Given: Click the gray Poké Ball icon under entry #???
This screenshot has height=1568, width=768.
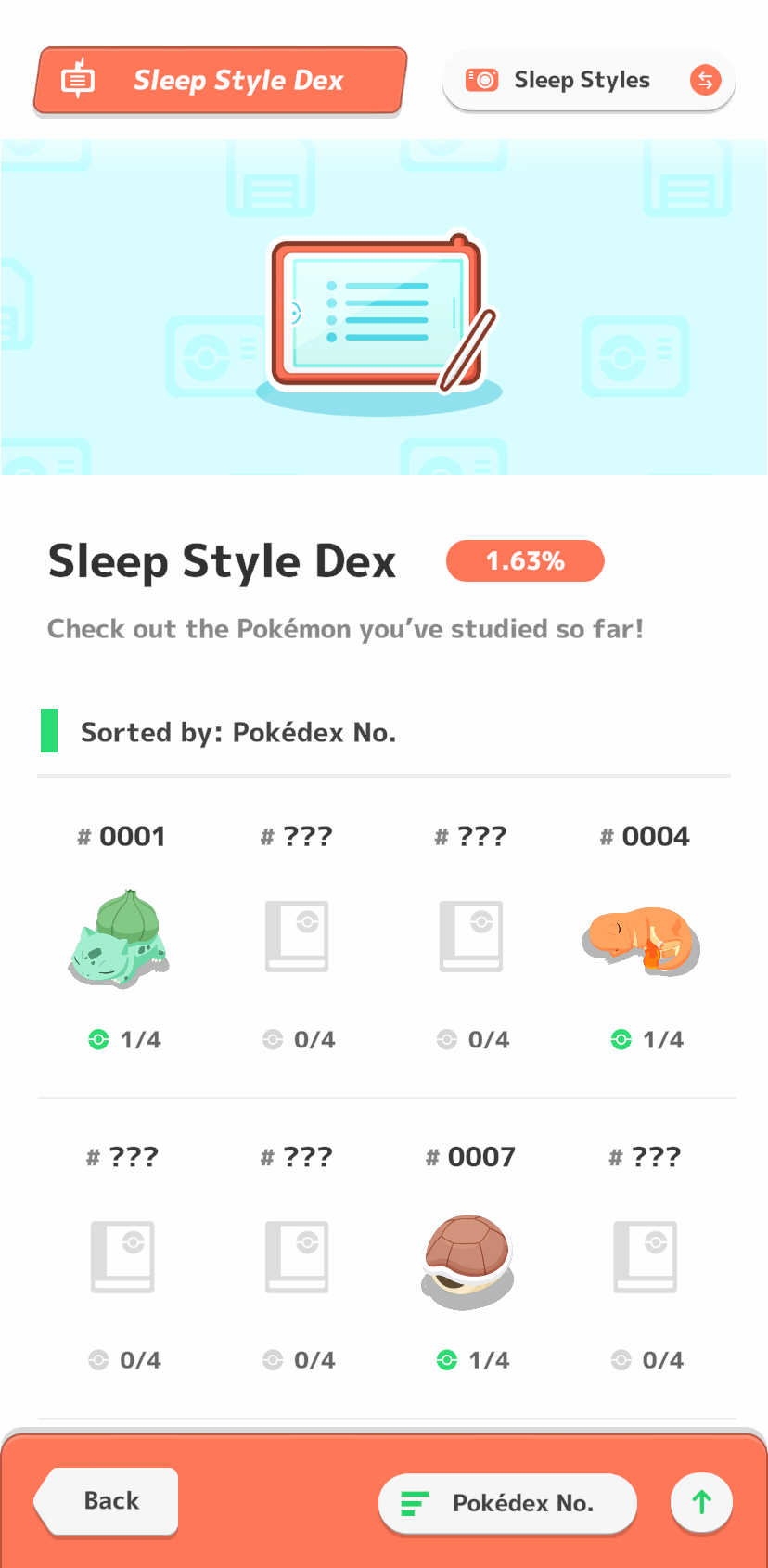Looking at the screenshot, I should (272, 1040).
